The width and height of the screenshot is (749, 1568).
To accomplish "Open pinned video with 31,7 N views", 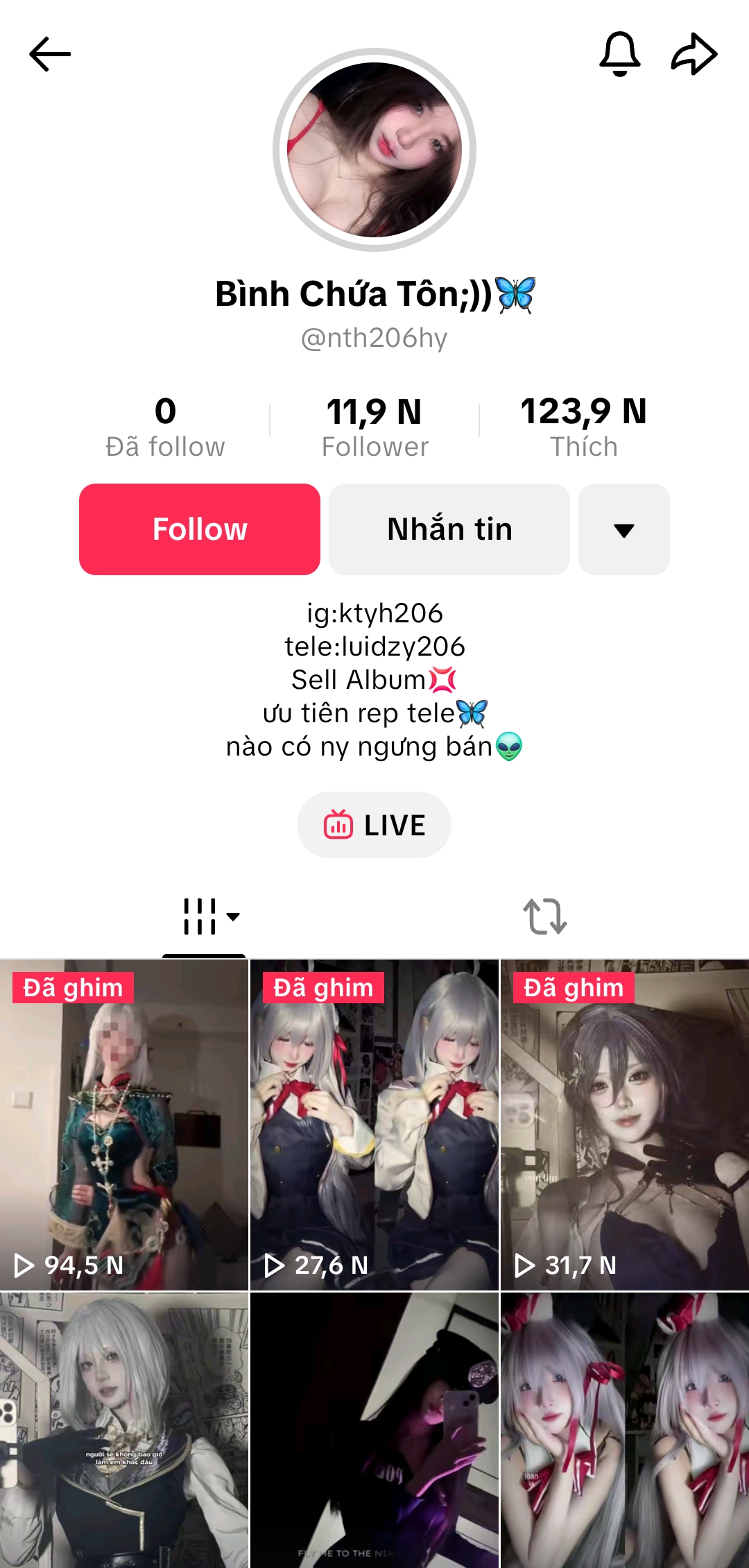I will click(x=624, y=1124).
